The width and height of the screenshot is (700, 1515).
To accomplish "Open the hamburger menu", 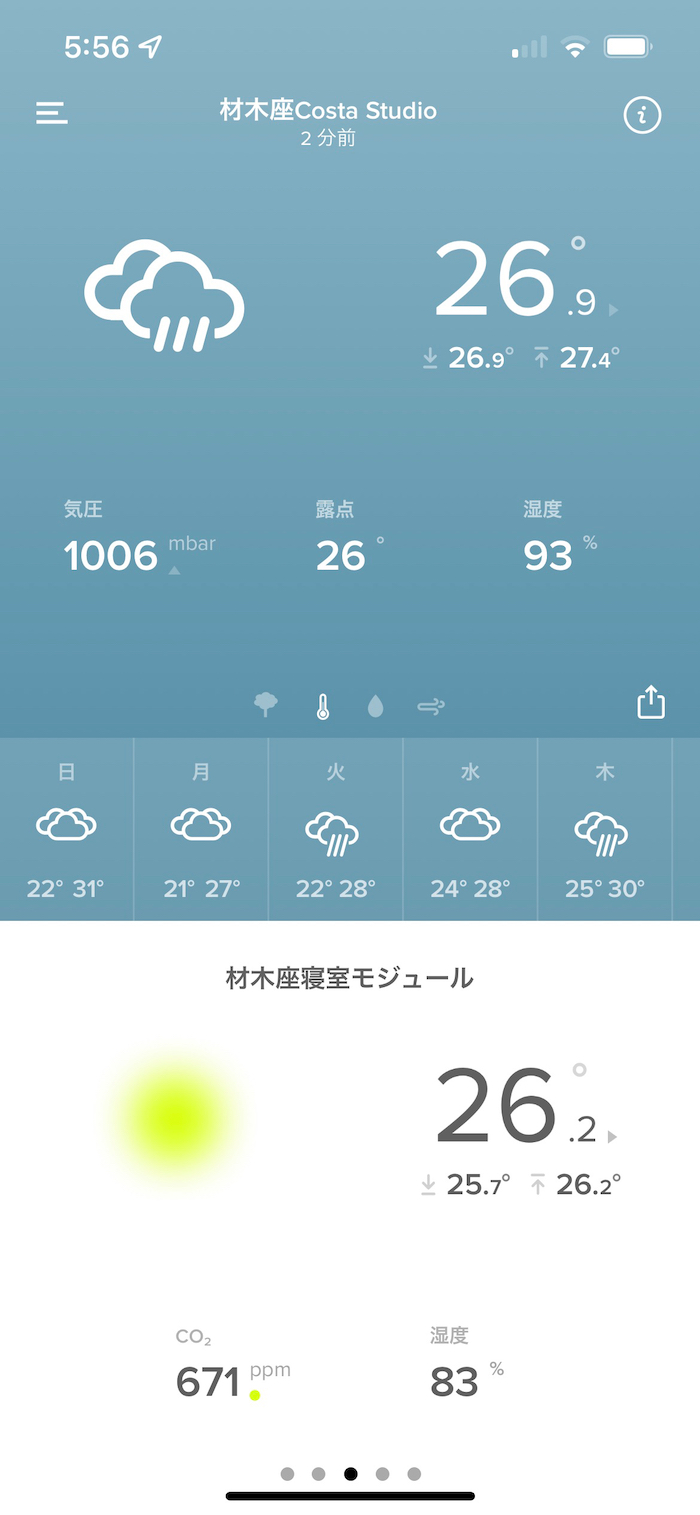I will (x=52, y=113).
